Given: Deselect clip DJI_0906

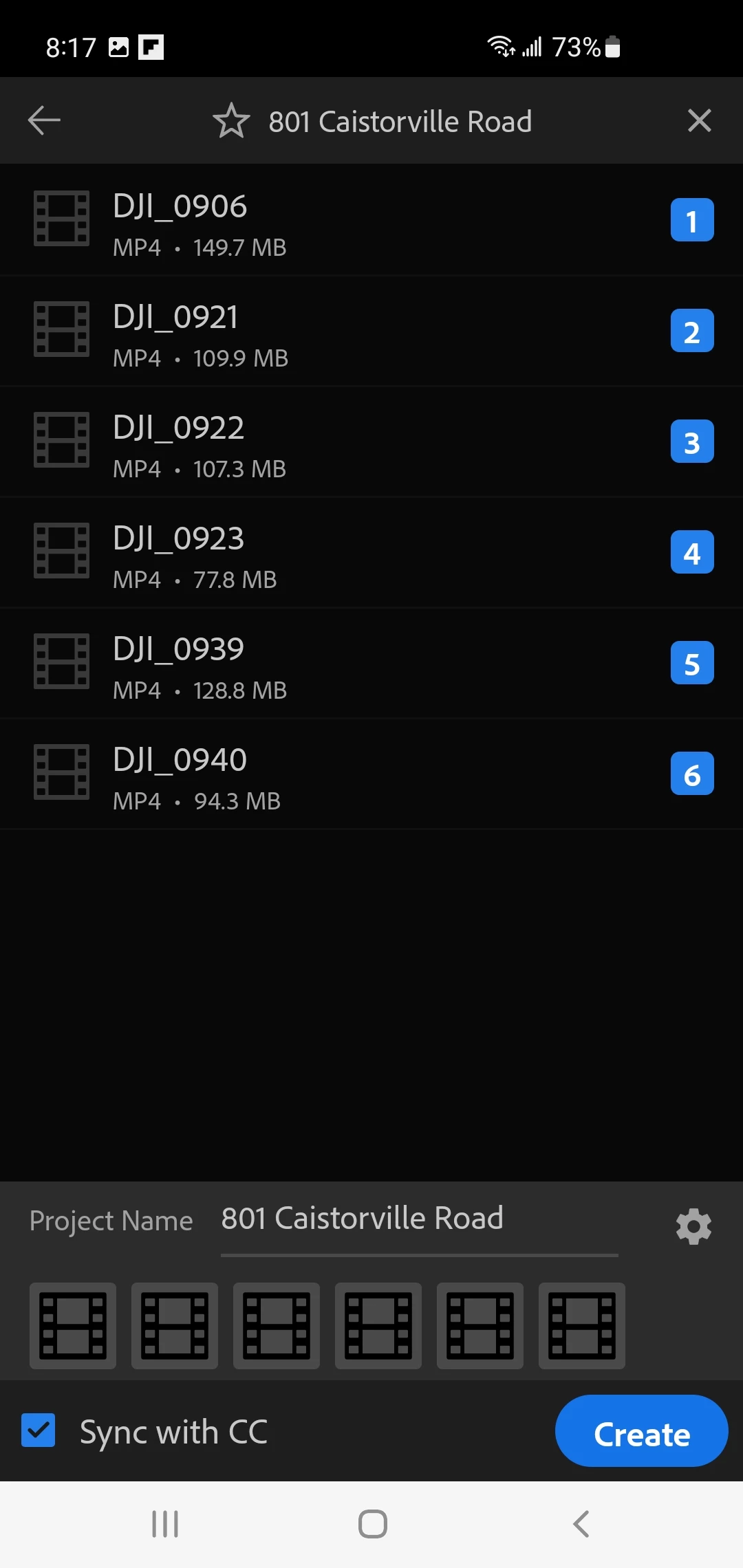Looking at the screenshot, I should point(691,220).
